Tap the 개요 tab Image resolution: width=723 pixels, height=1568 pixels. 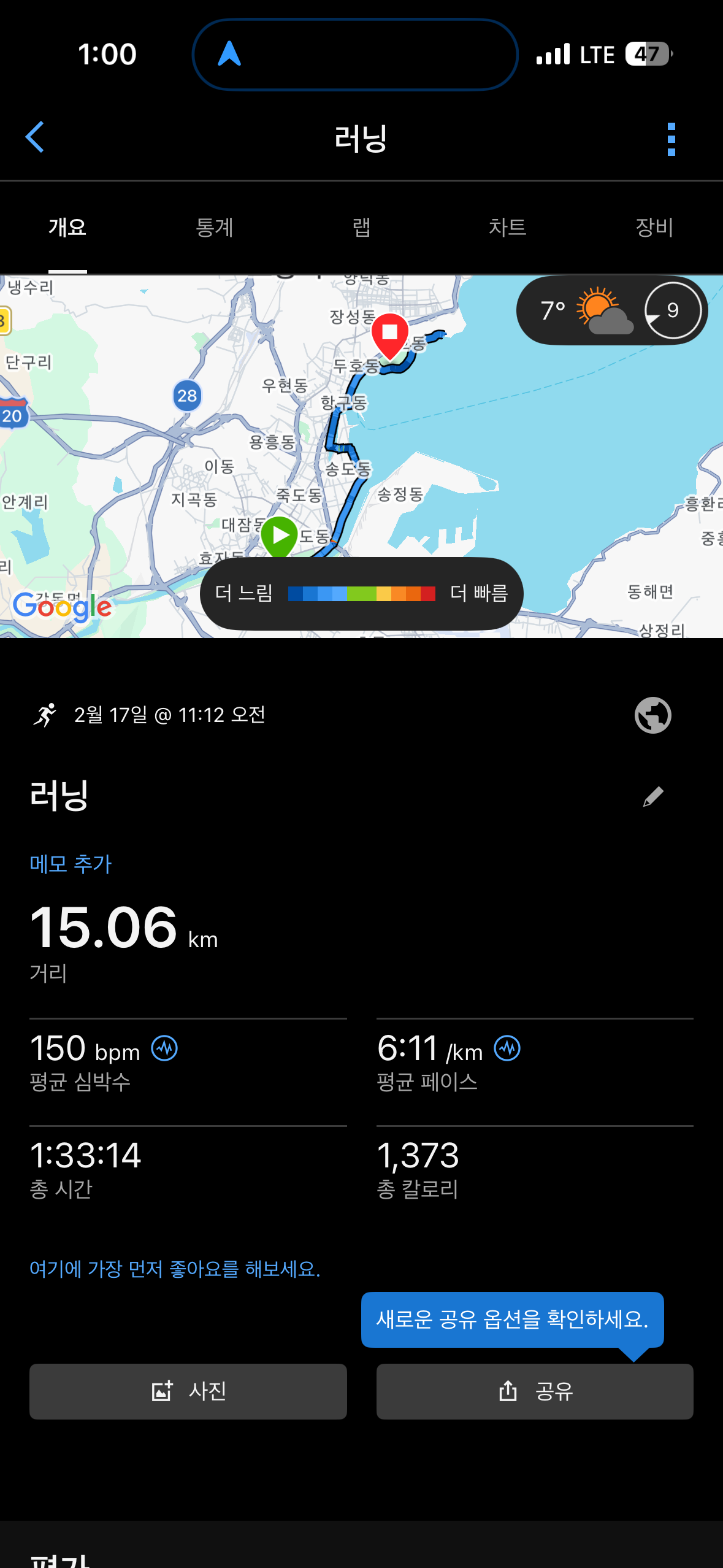67,228
